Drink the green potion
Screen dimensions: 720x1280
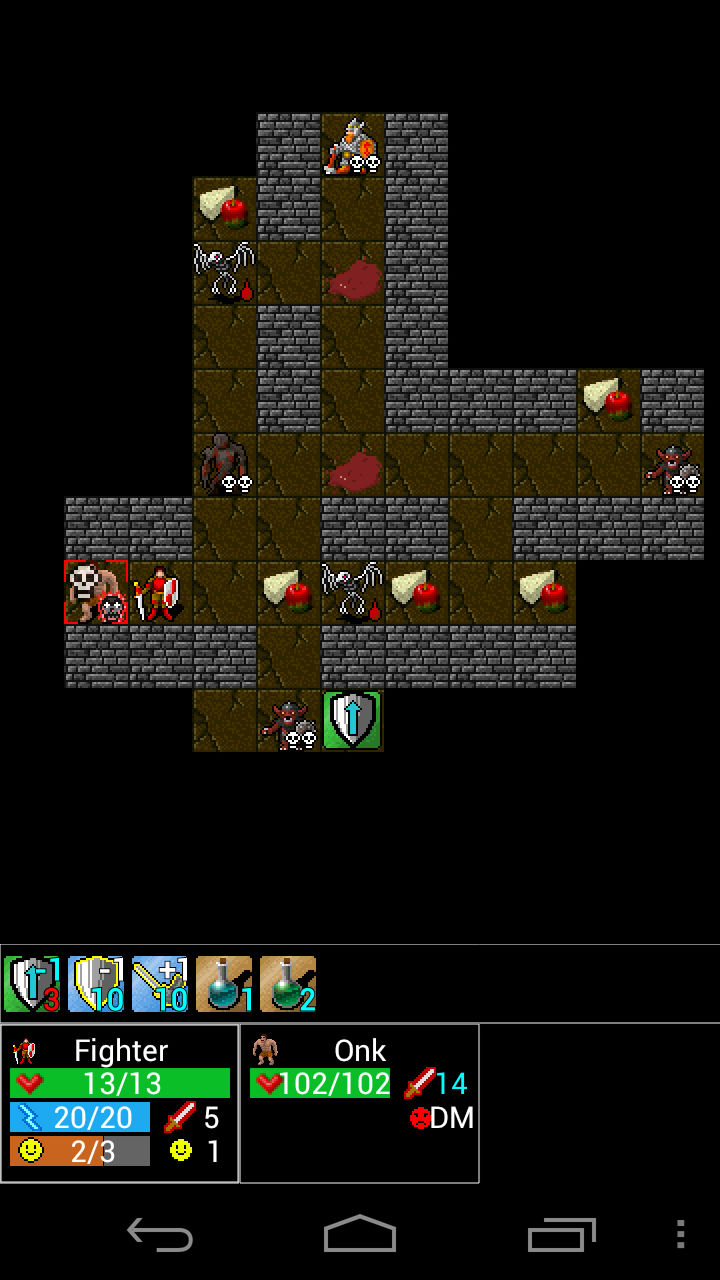pos(288,984)
